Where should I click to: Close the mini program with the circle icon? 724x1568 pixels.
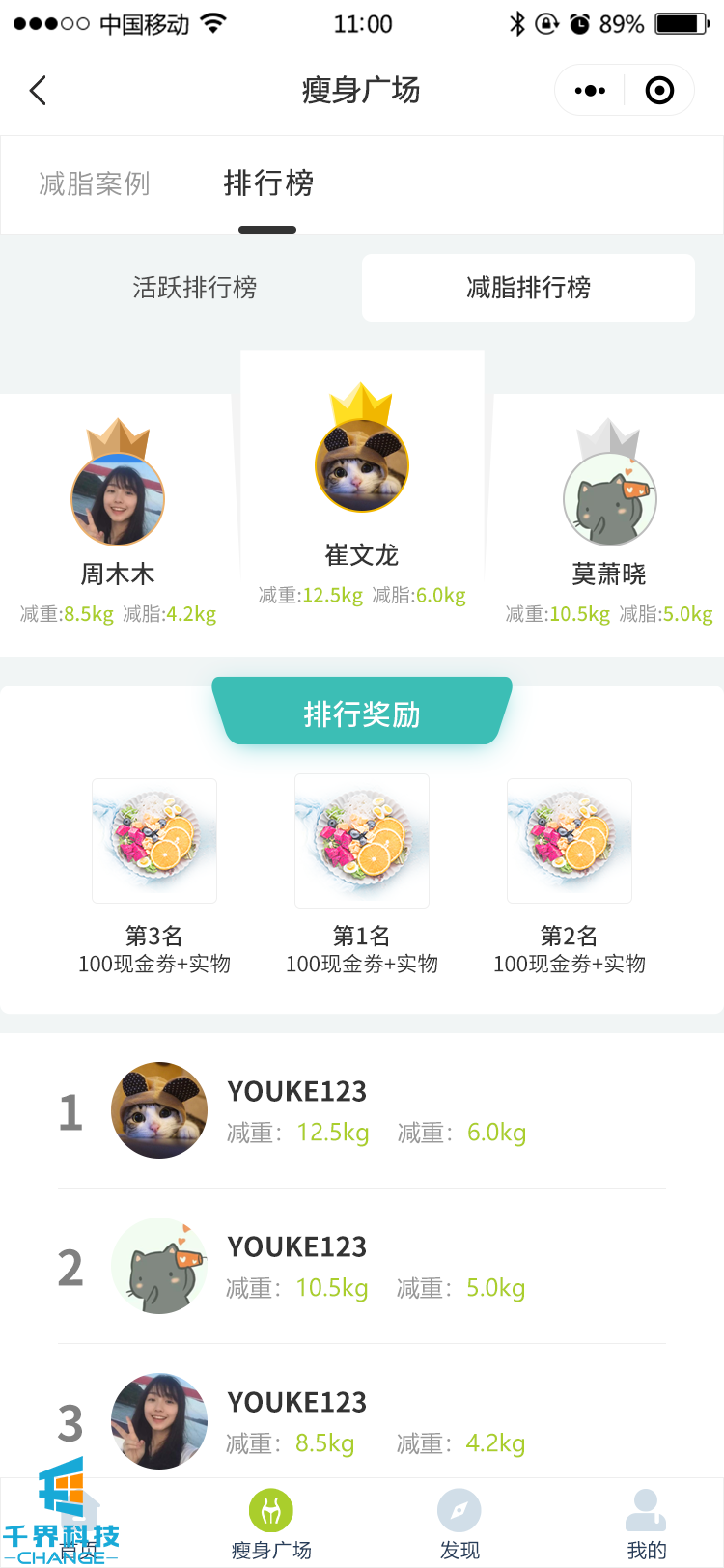[659, 91]
